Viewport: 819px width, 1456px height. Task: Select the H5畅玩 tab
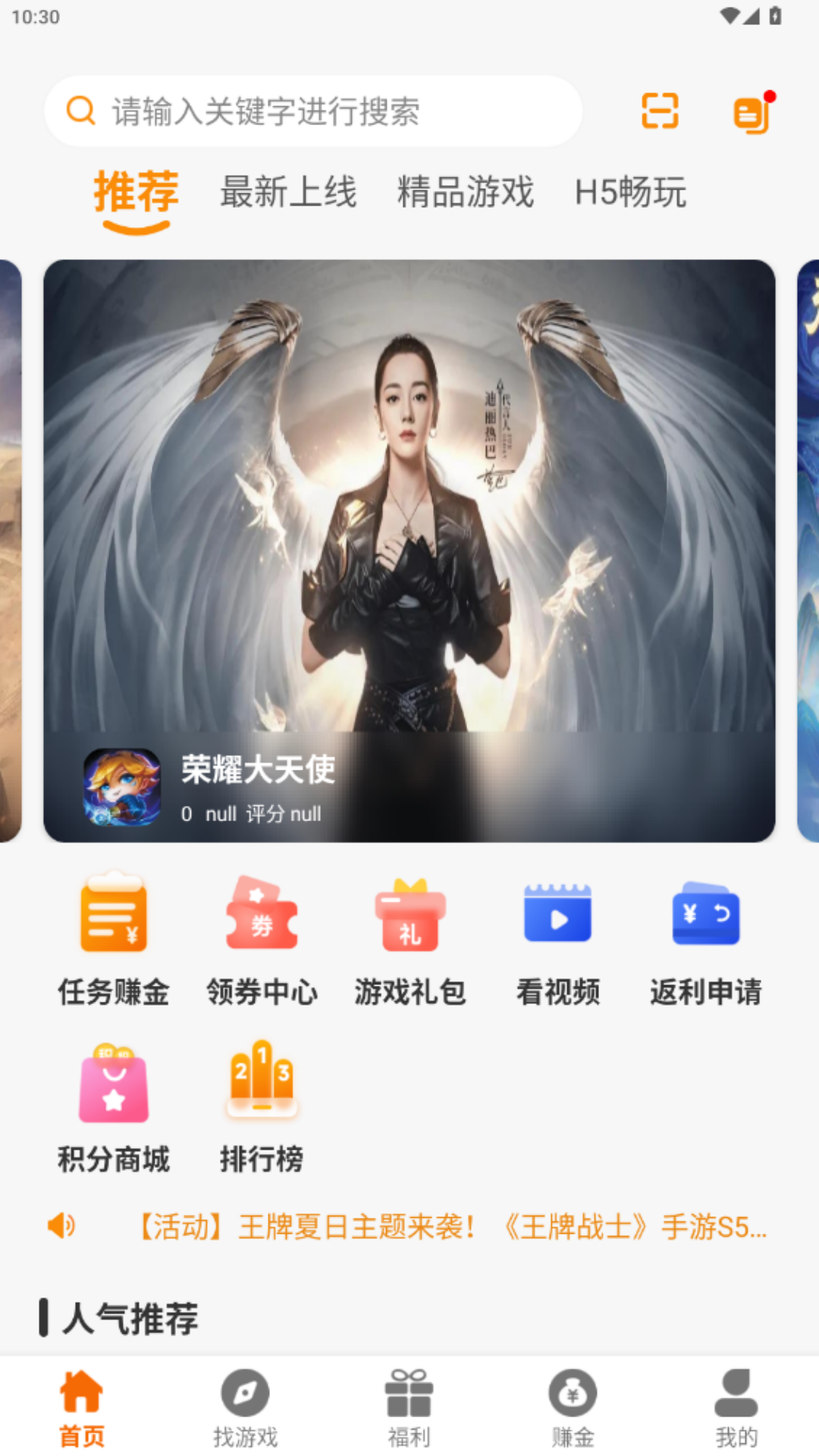(x=630, y=192)
